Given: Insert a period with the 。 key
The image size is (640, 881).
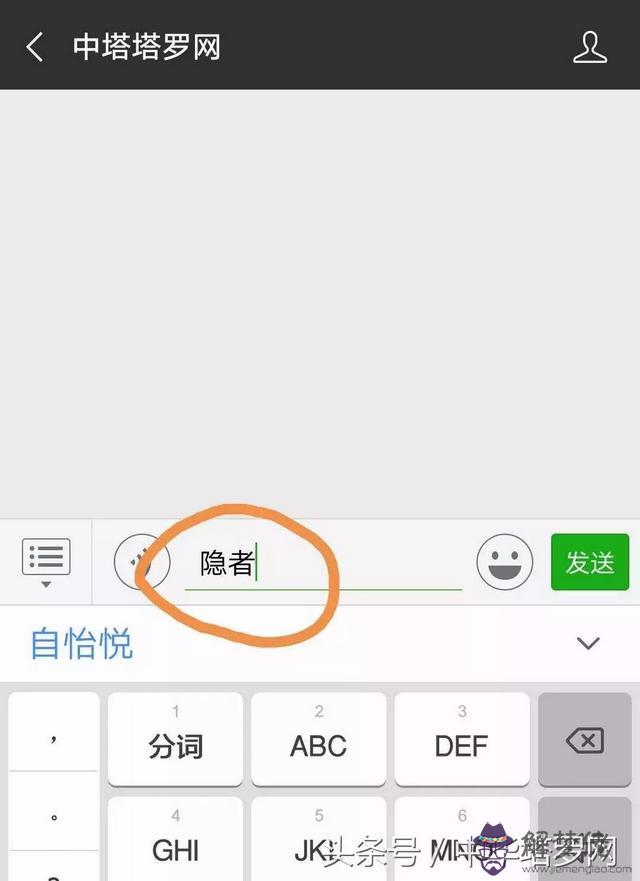Looking at the screenshot, I should click(x=54, y=813).
